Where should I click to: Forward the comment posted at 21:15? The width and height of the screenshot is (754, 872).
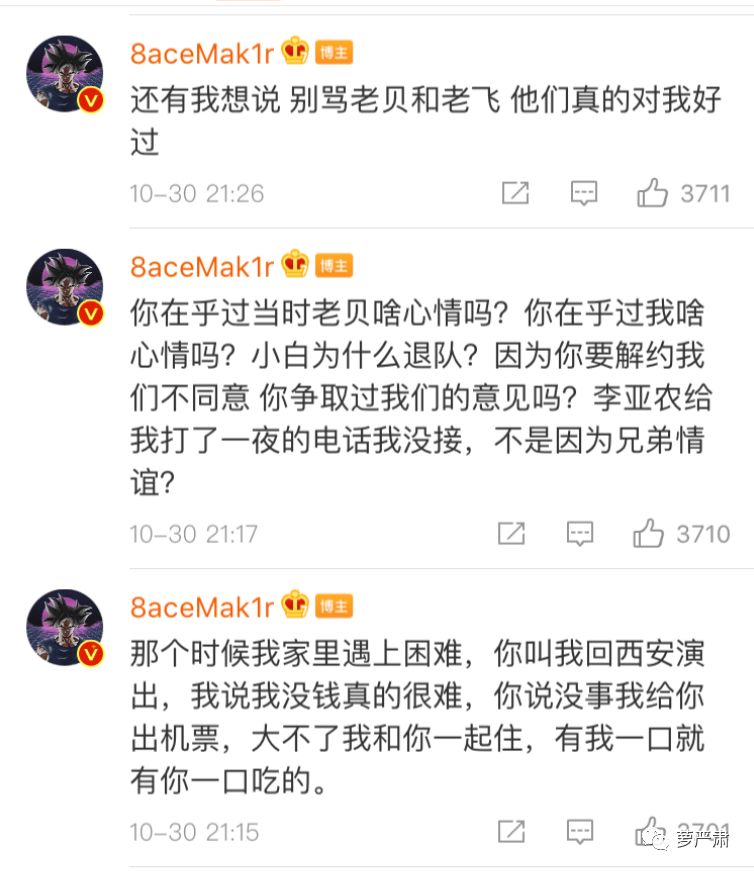(512, 832)
